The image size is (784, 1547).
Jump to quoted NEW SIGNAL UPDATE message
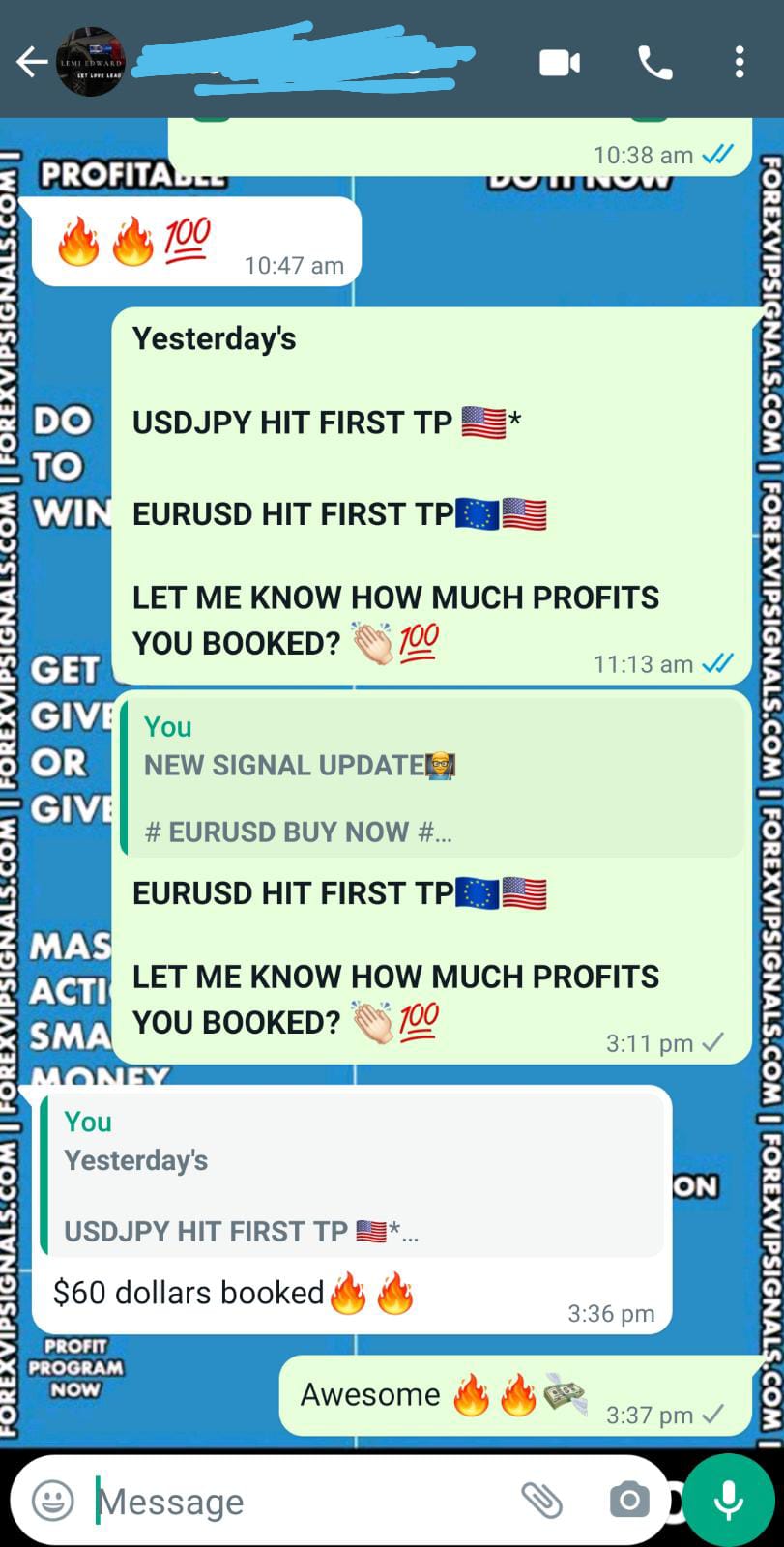coord(433,779)
